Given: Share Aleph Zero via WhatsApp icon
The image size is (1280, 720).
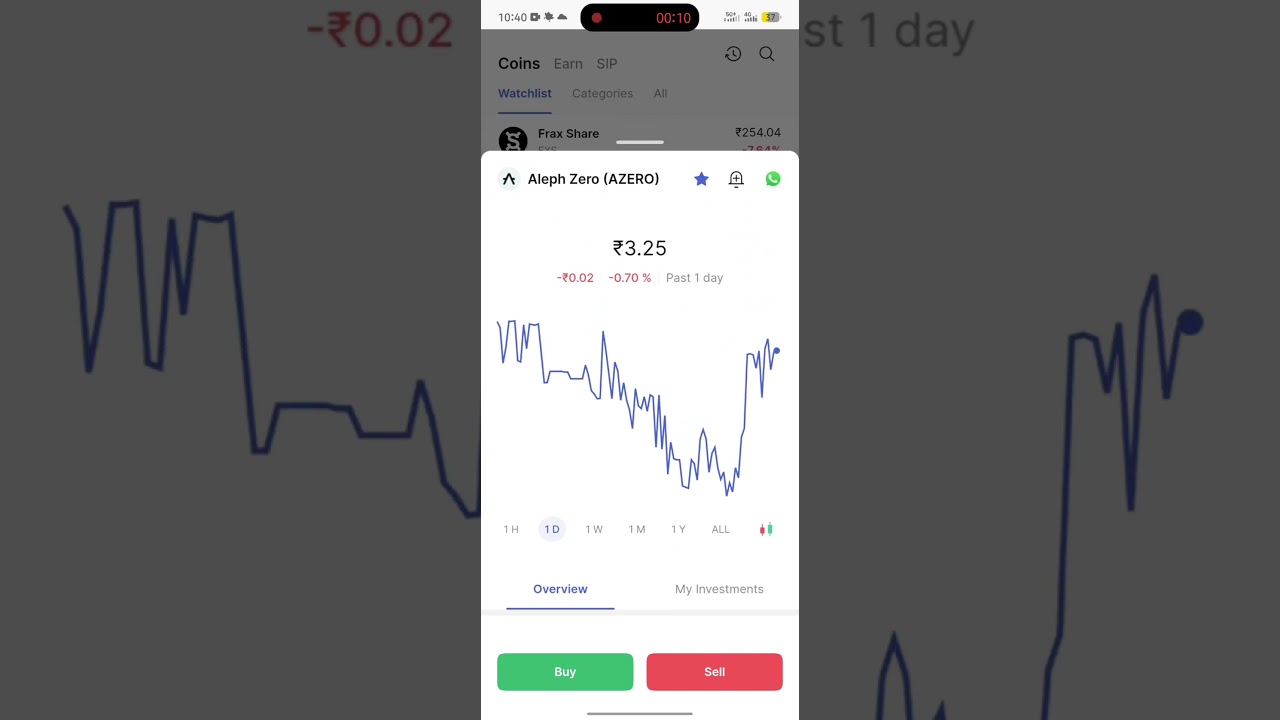Looking at the screenshot, I should point(773,179).
